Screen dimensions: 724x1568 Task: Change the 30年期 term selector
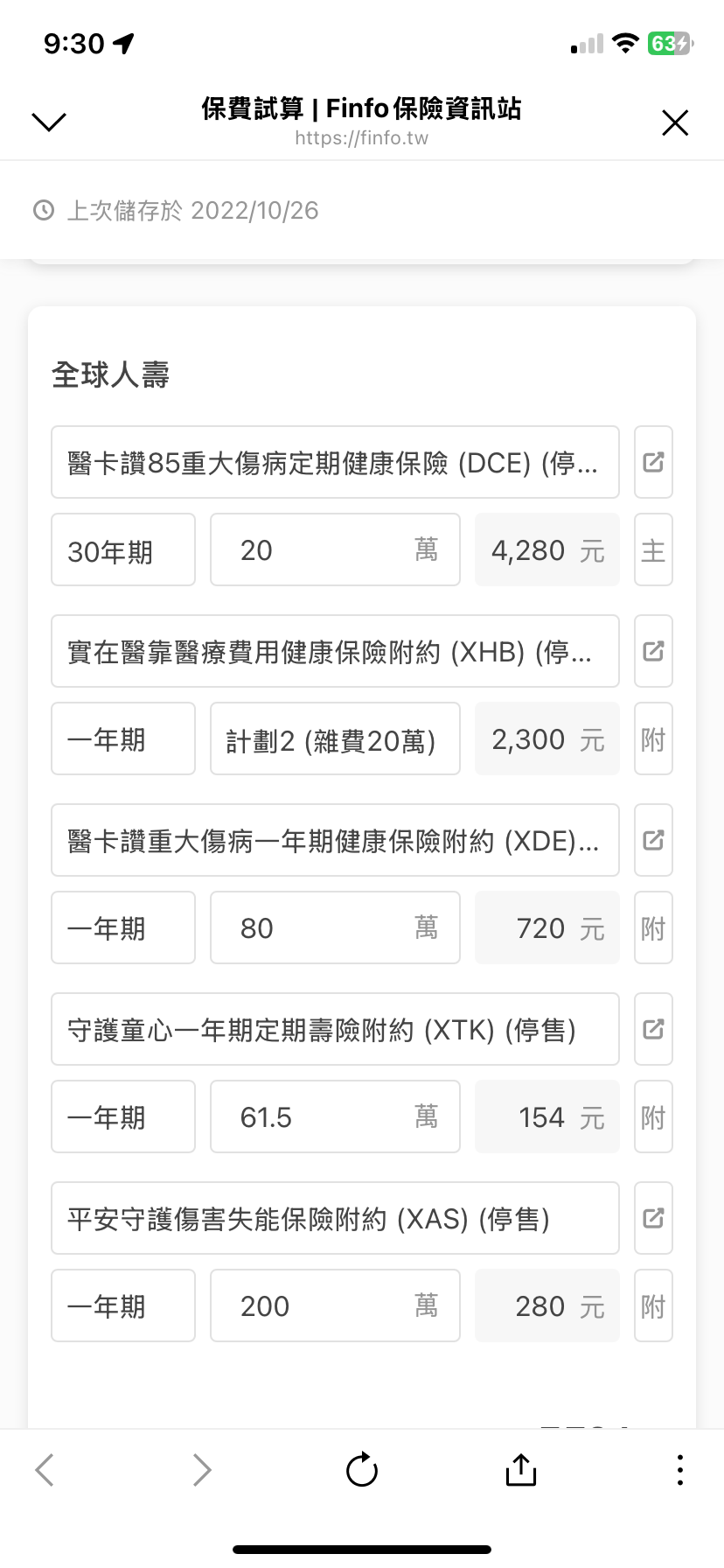(x=123, y=549)
